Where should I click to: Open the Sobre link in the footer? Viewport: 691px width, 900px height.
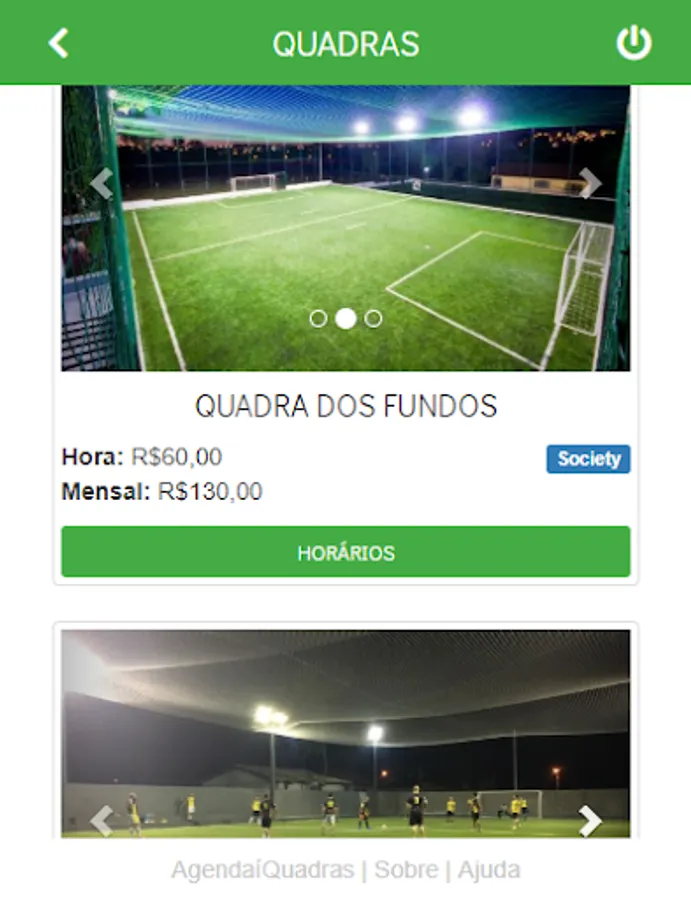pyautogui.click(x=404, y=870)
